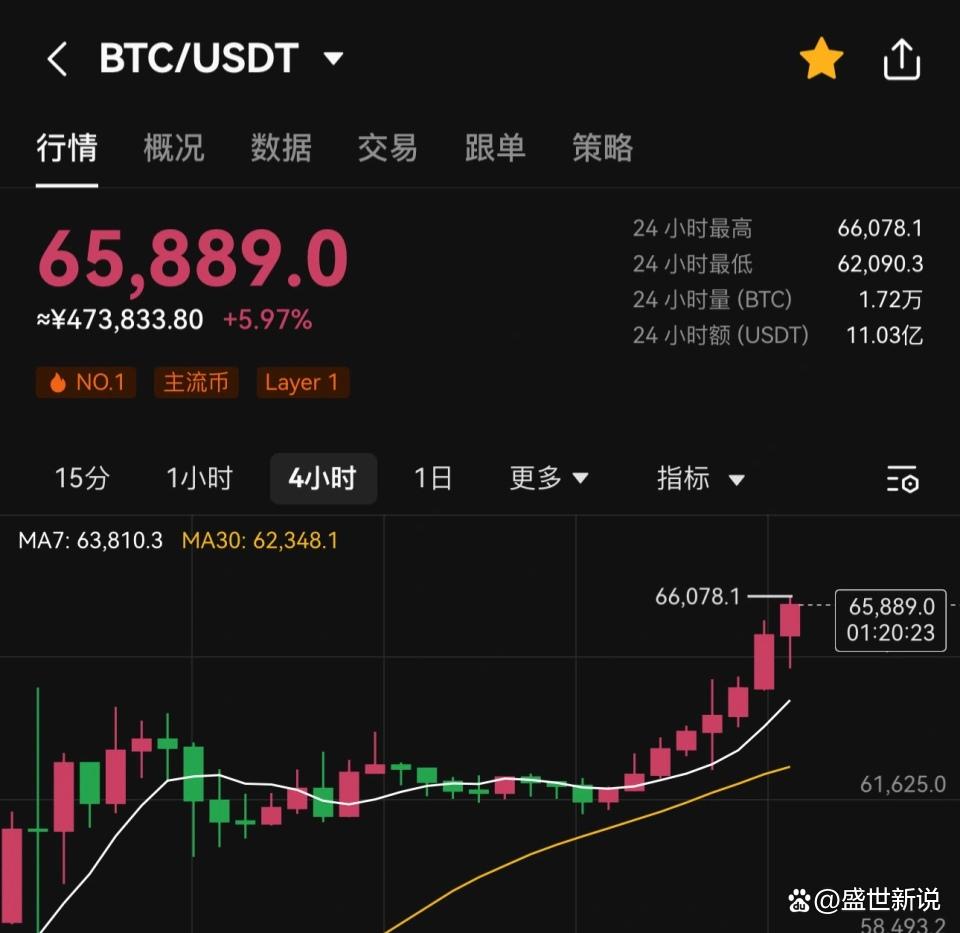Switch to the 概况 tab
960x933 pixels.
174,148
